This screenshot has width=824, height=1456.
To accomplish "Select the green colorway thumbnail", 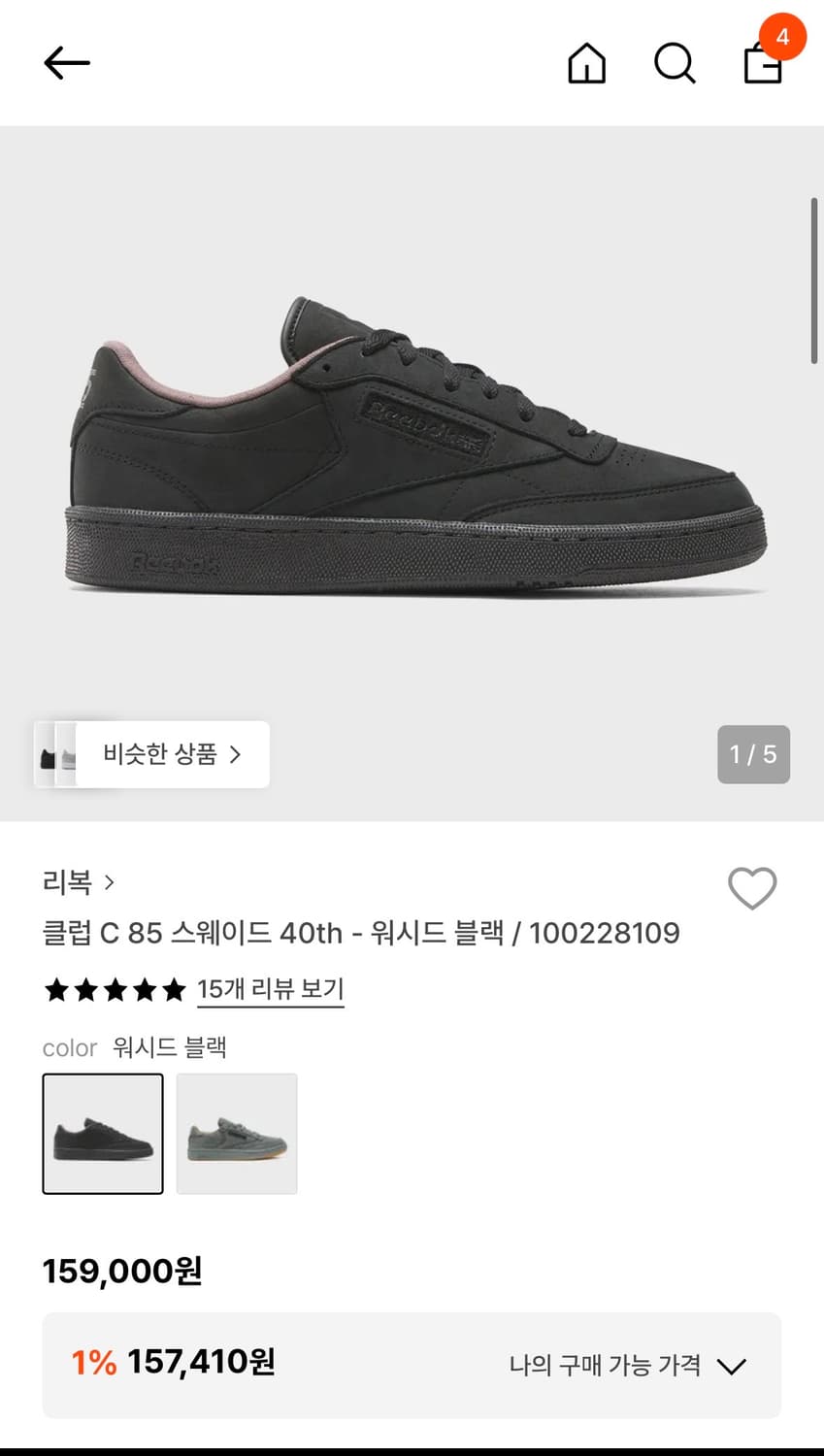I will point(236,1134).
